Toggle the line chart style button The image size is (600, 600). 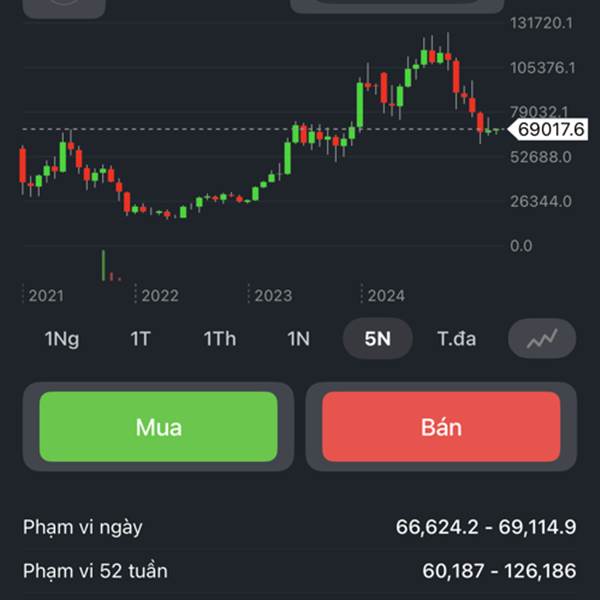point(542,339)
